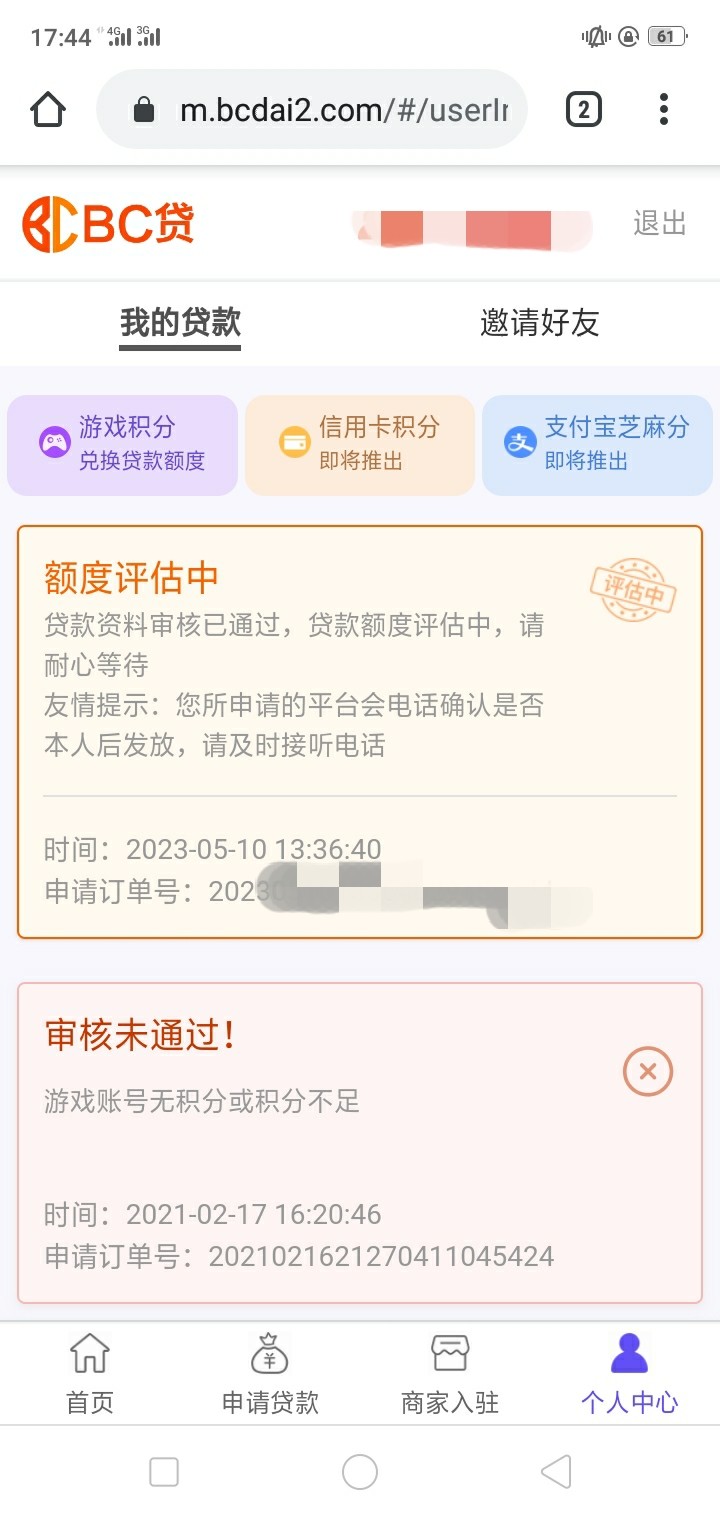
Task: Open the 商家入驻 tab
Action: tap(450, 1373)
